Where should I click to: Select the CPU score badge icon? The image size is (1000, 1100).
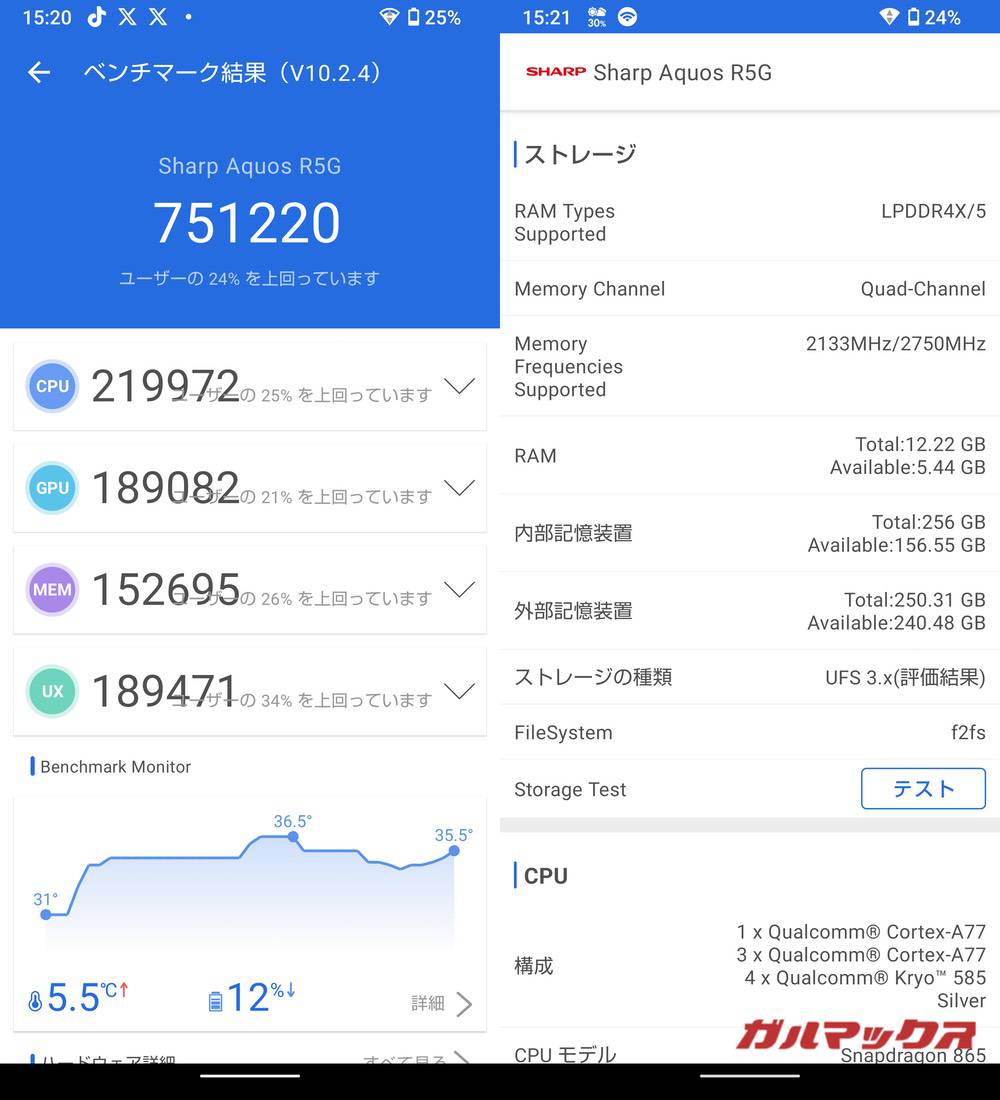[x=52, y=386]
